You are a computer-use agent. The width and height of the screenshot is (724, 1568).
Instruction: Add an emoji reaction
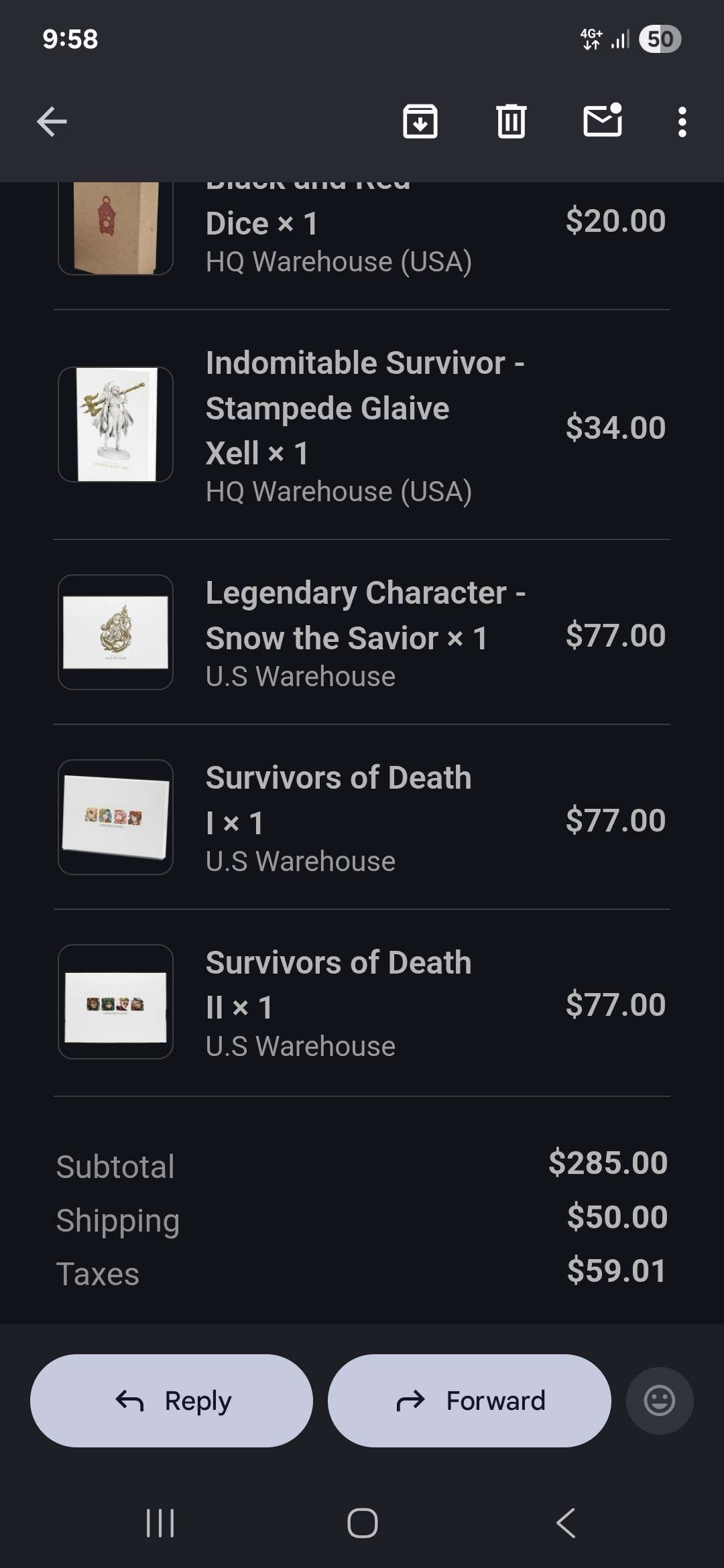point(660,1400)
